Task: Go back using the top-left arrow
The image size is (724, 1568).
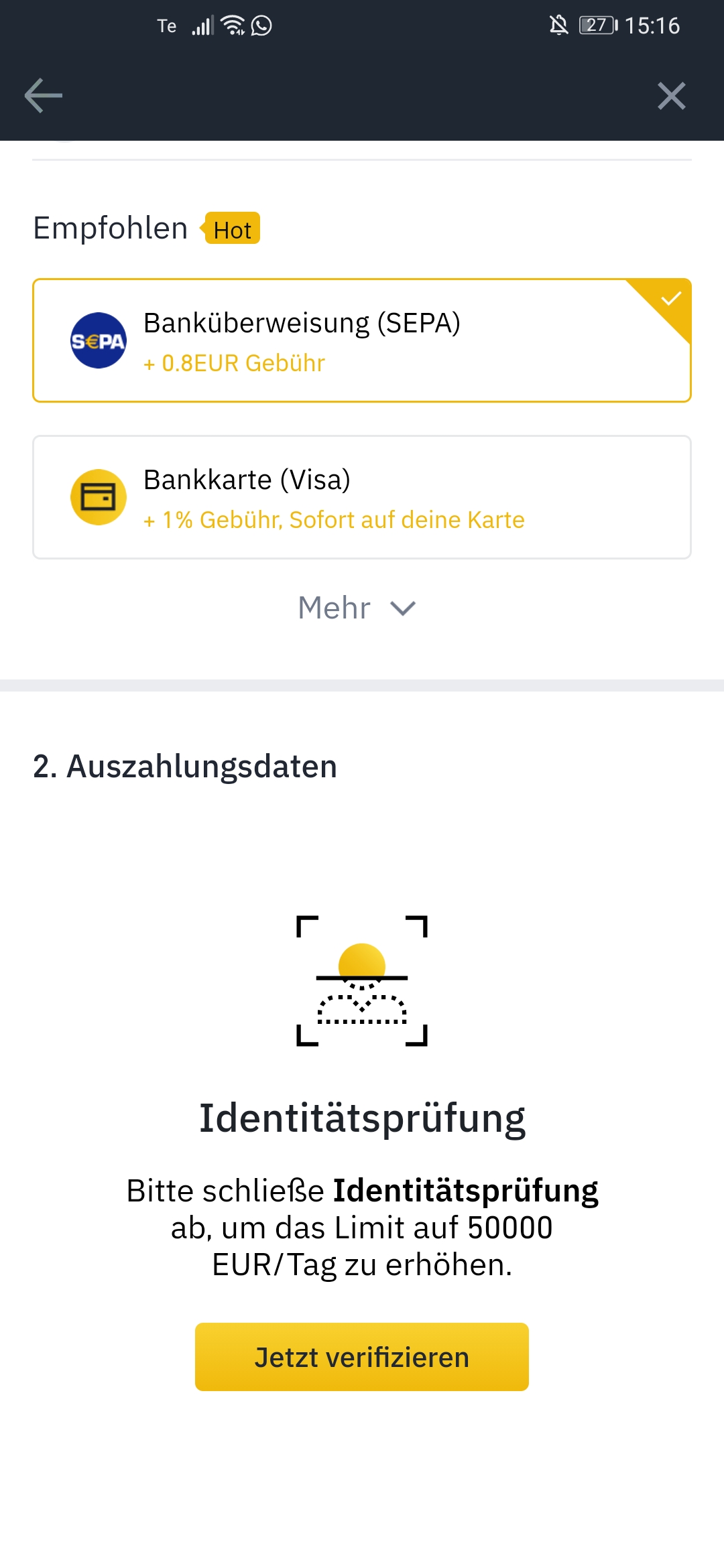Action: [44, 96]
